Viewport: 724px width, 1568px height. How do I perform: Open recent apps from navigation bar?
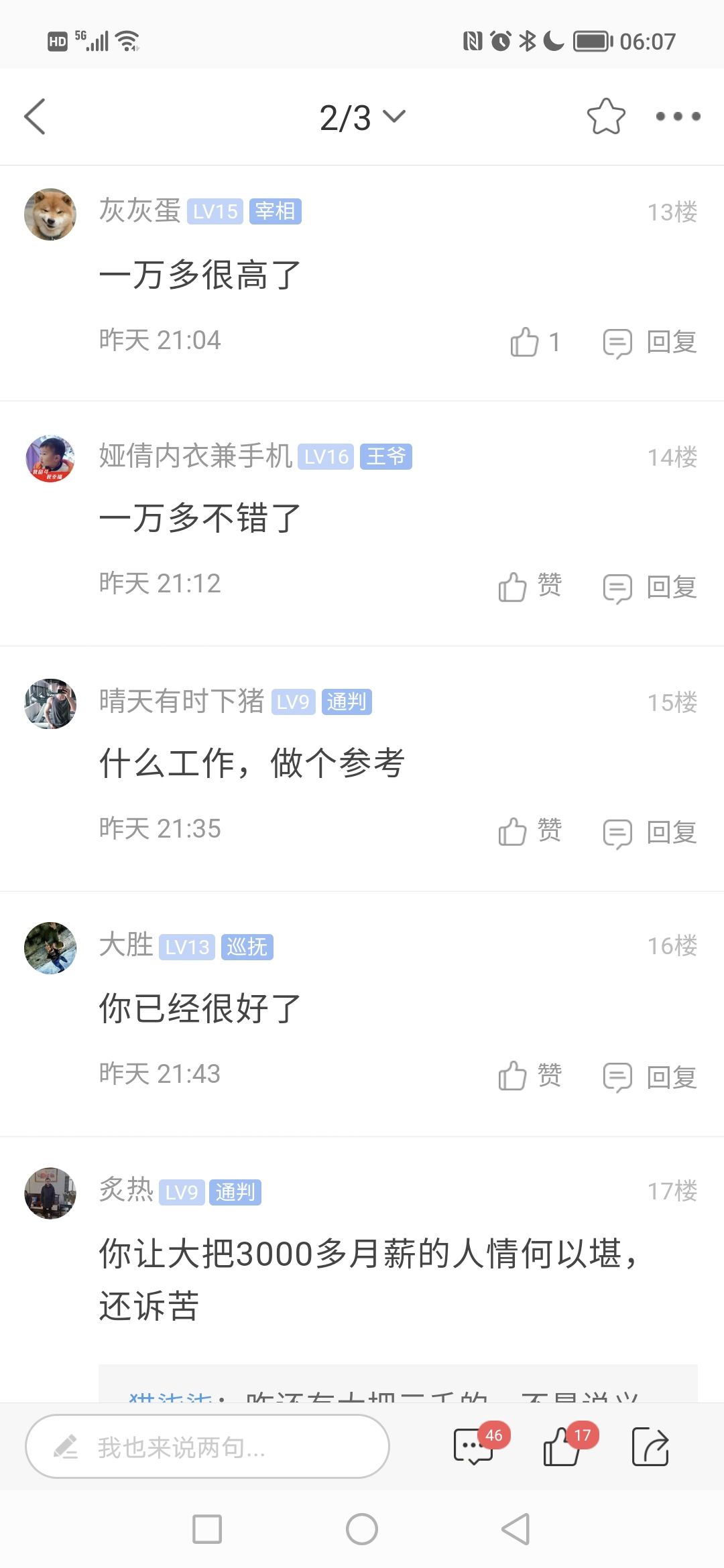(207, 1529)
